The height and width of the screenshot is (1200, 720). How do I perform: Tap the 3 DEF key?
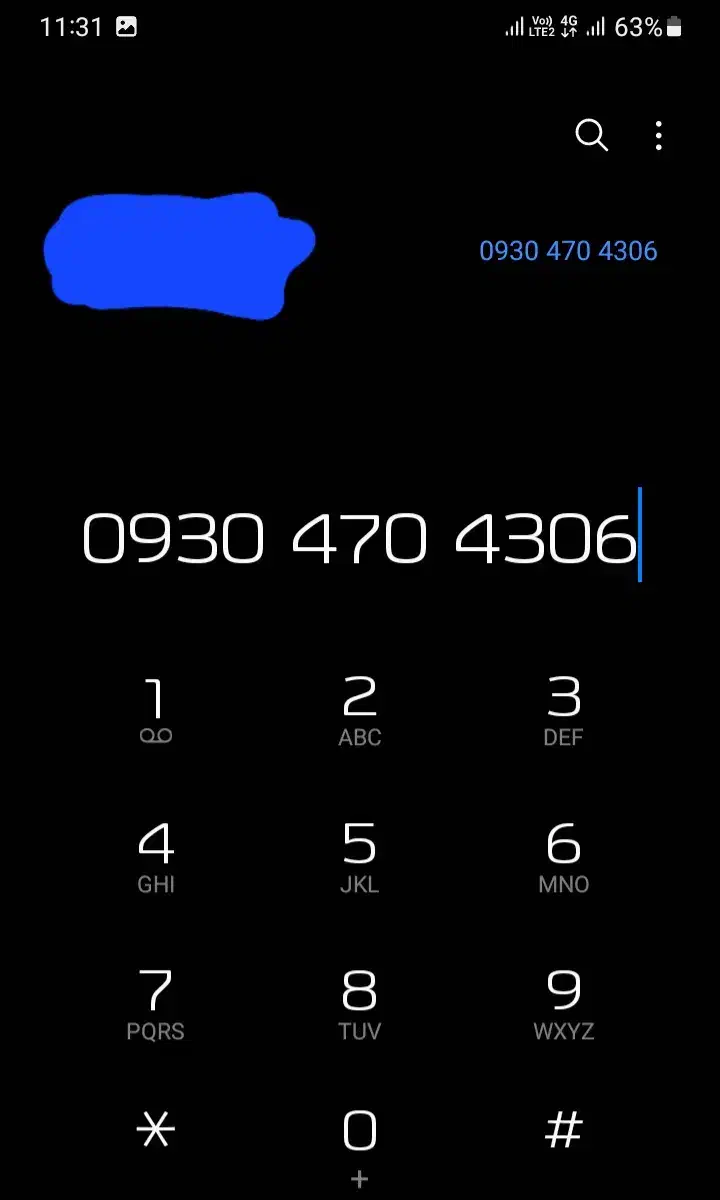tap(564, 711)
